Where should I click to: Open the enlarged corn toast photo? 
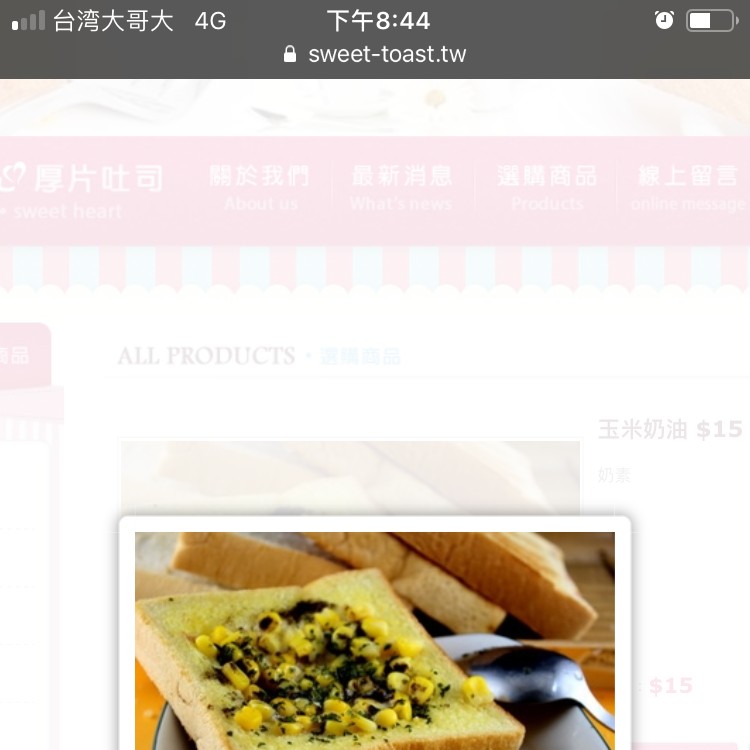click(374, 640)
